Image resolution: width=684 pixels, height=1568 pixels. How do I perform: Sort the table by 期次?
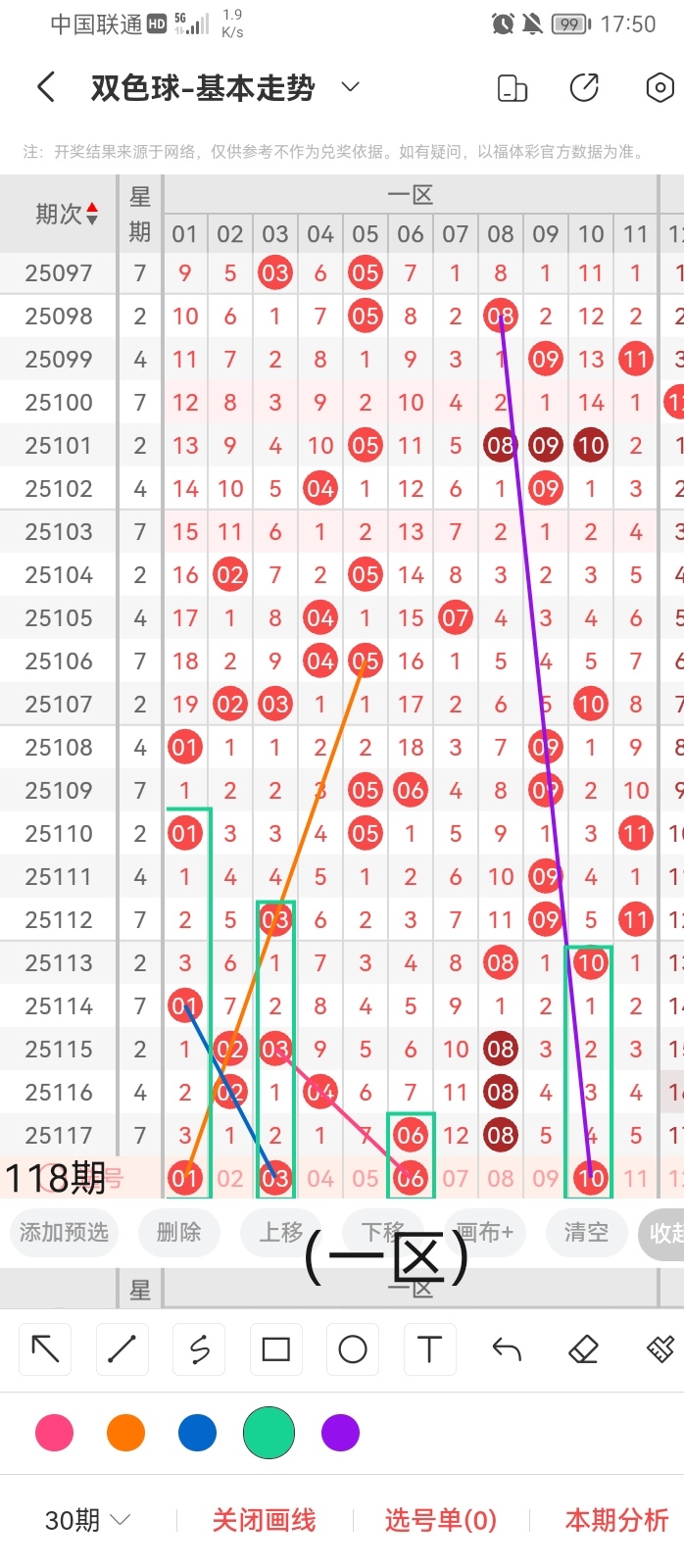point(67,214)
